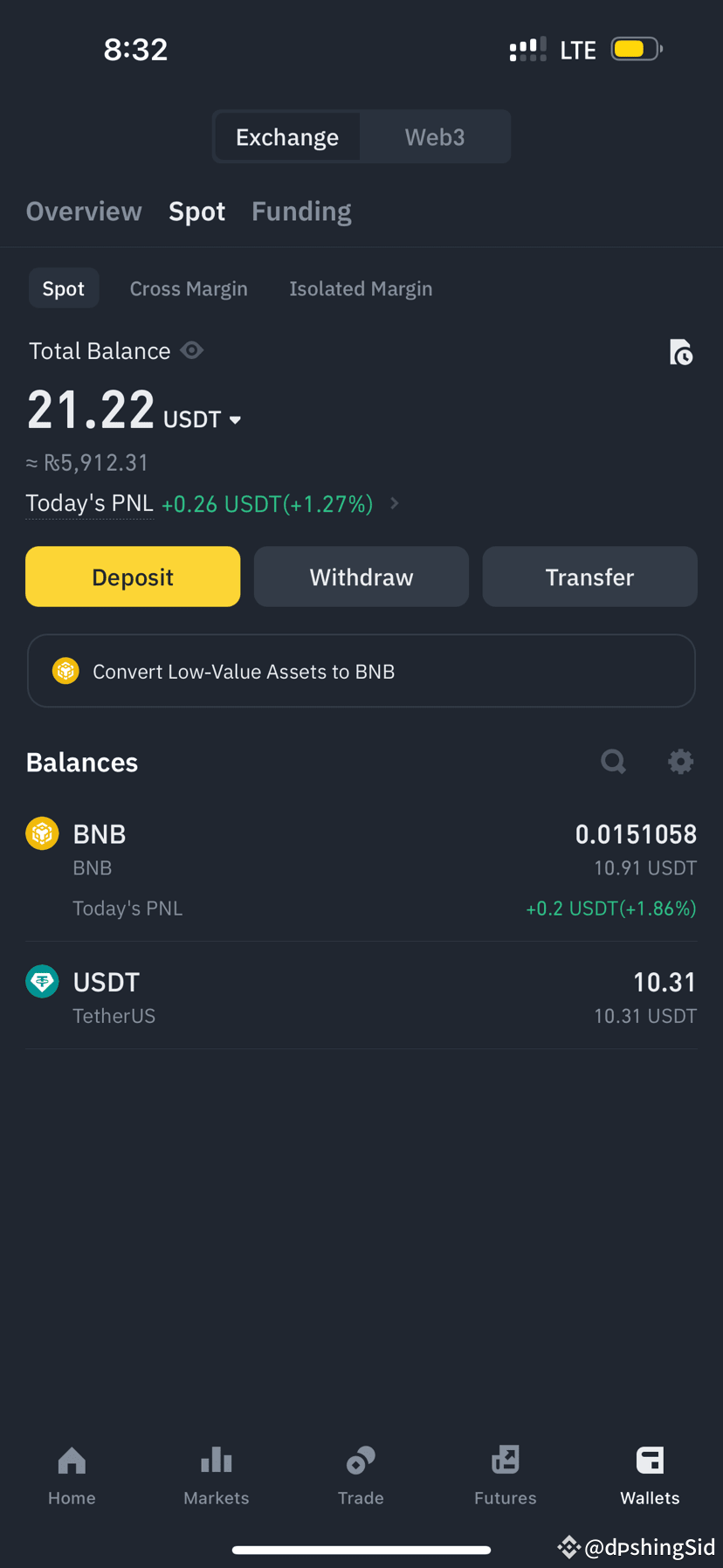Expand the Today's PNL underlined label tooltip
The width and height of the screenshot is (723, 1568).
tap(89, 503)
